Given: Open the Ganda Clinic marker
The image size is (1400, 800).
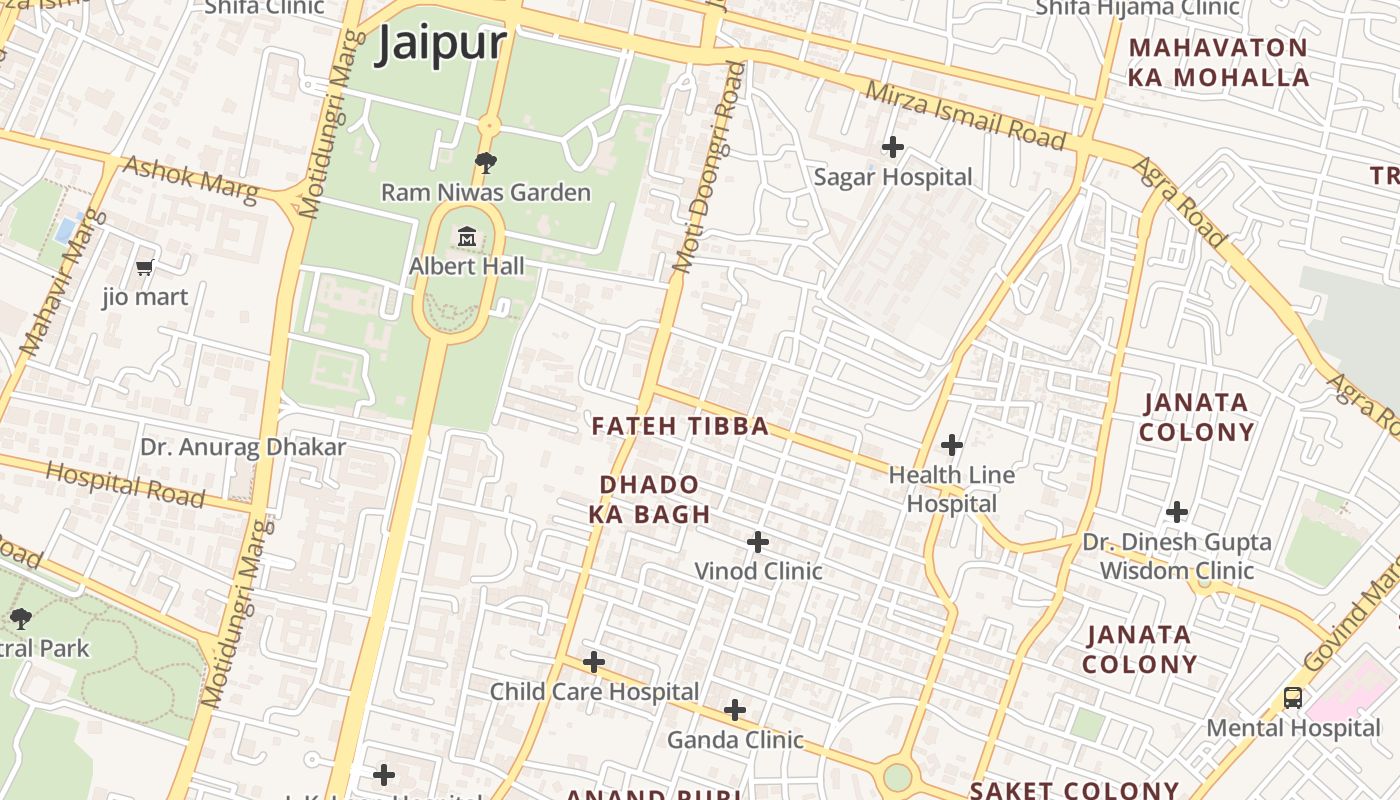Looking at the screenshot, I should tap(735, 711).
